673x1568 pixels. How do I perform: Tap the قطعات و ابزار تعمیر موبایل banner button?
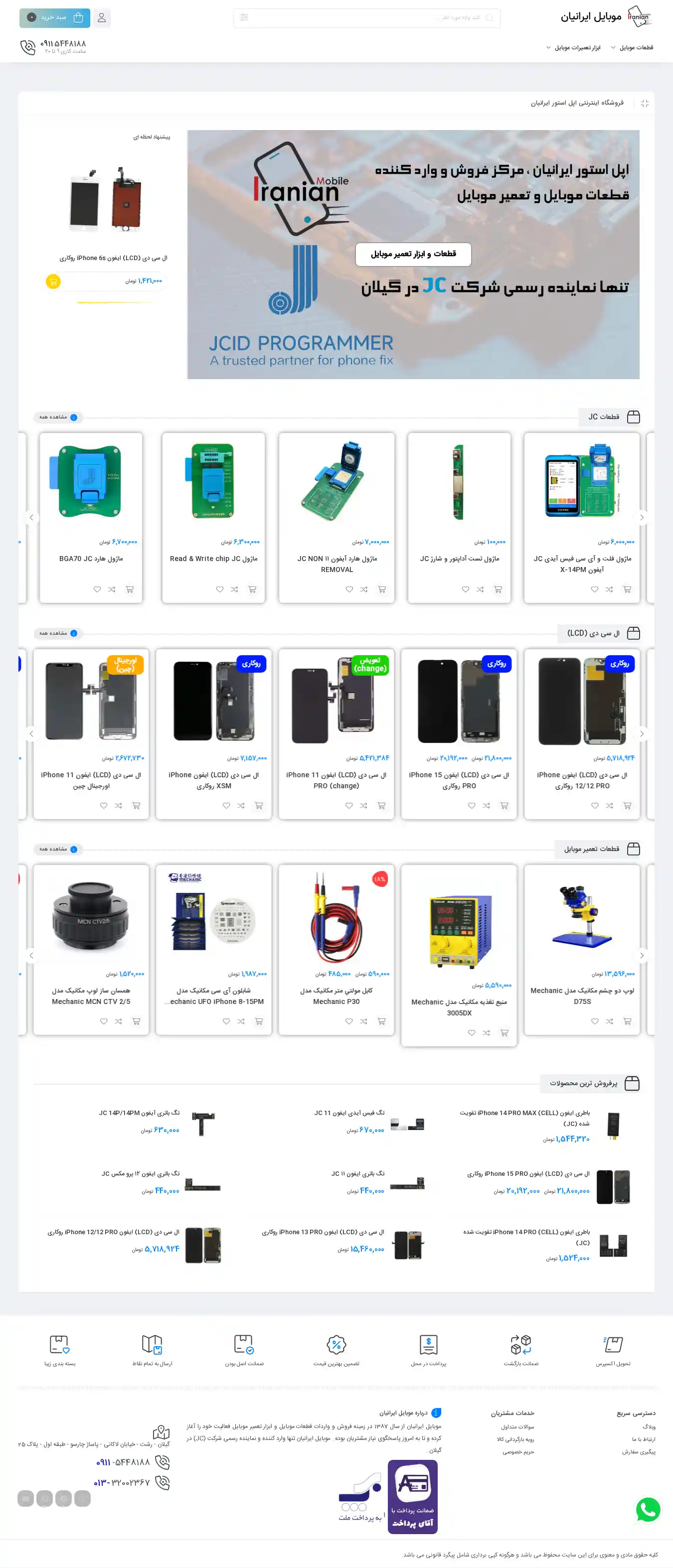(x=413, y=254)
